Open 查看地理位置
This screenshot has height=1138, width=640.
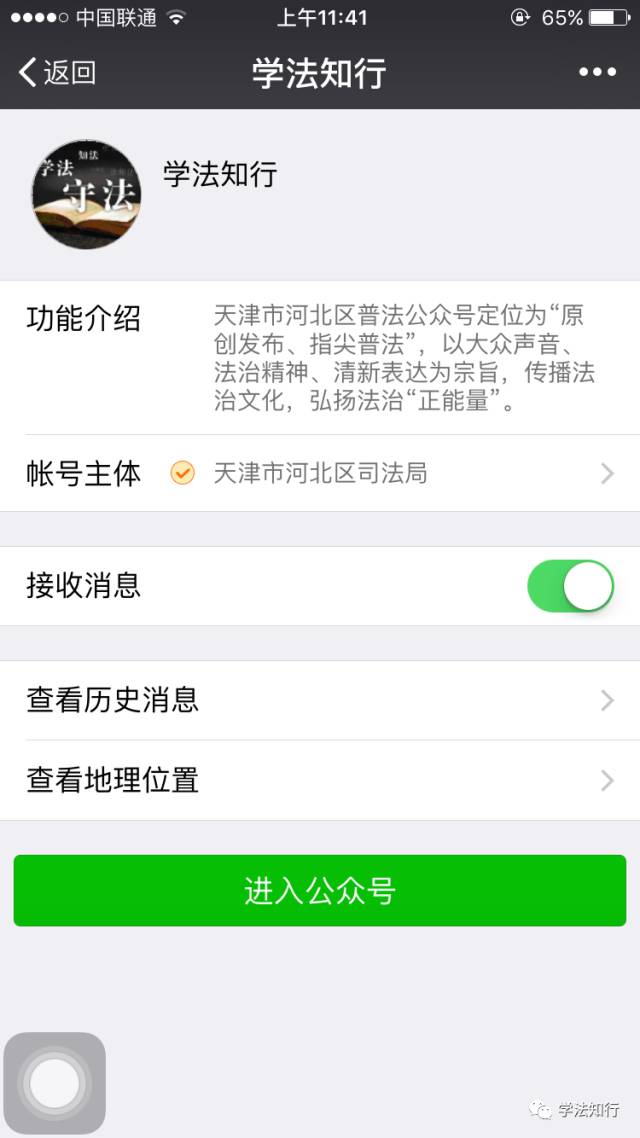(320, 780)
